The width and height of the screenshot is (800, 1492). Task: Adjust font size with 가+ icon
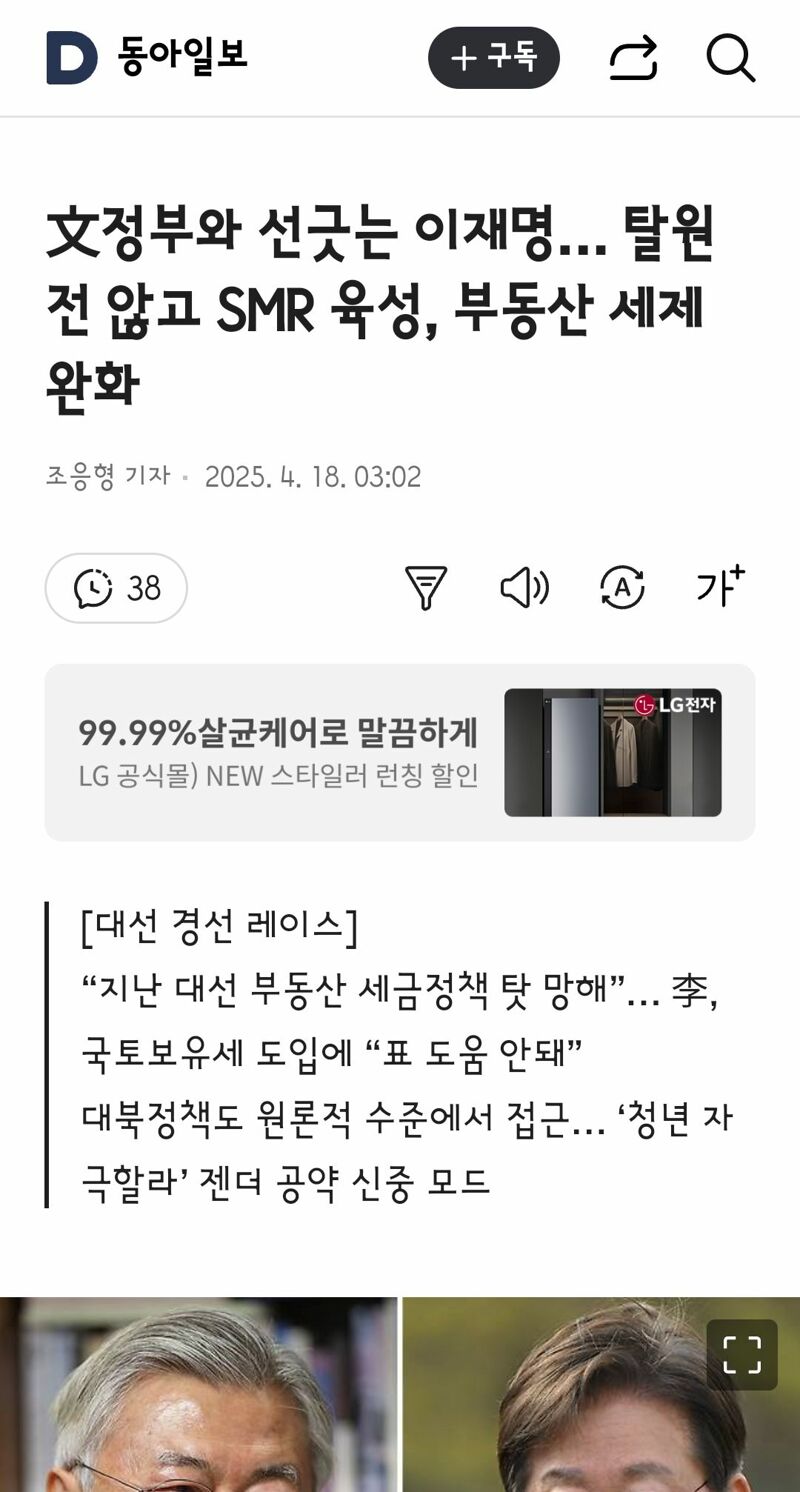click(x=720, y=586)
